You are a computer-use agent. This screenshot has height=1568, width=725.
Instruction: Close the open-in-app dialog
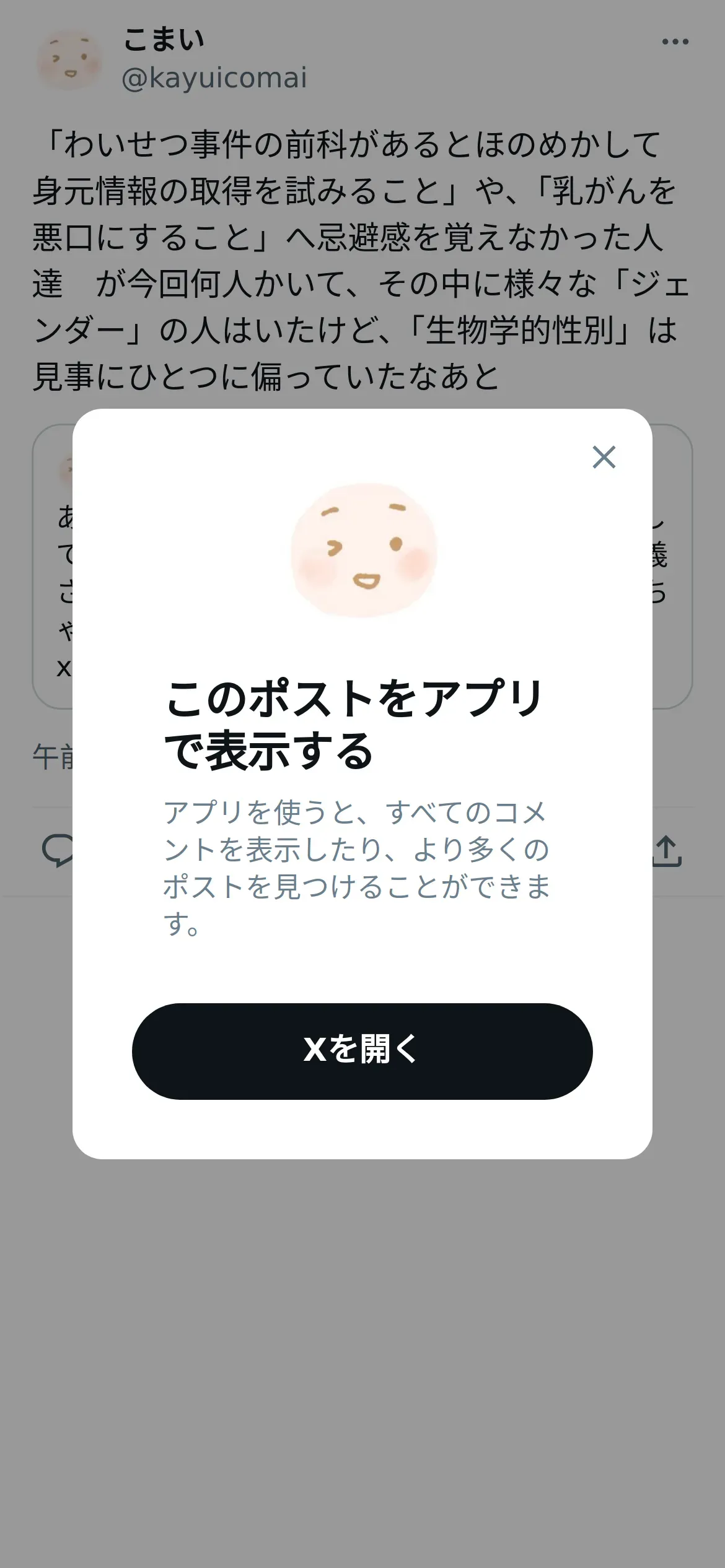click(604, 457)
